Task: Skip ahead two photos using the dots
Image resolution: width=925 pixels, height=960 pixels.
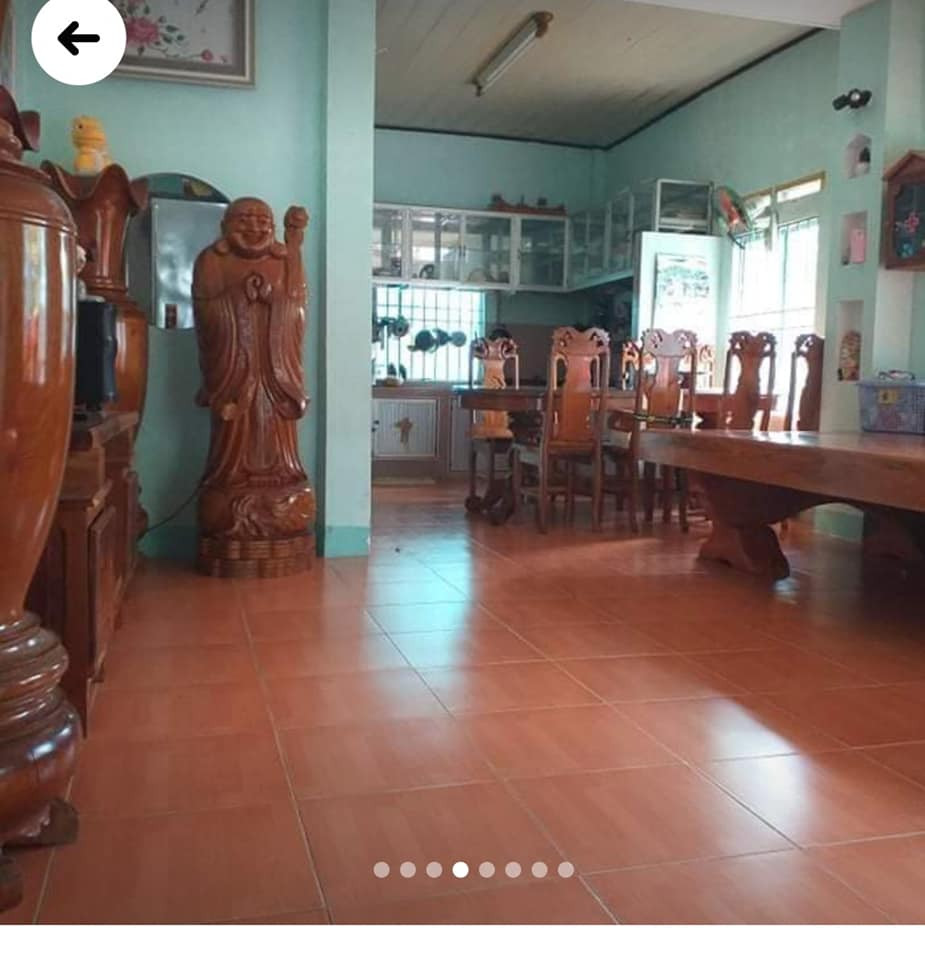Action: [x=513, y=868]
